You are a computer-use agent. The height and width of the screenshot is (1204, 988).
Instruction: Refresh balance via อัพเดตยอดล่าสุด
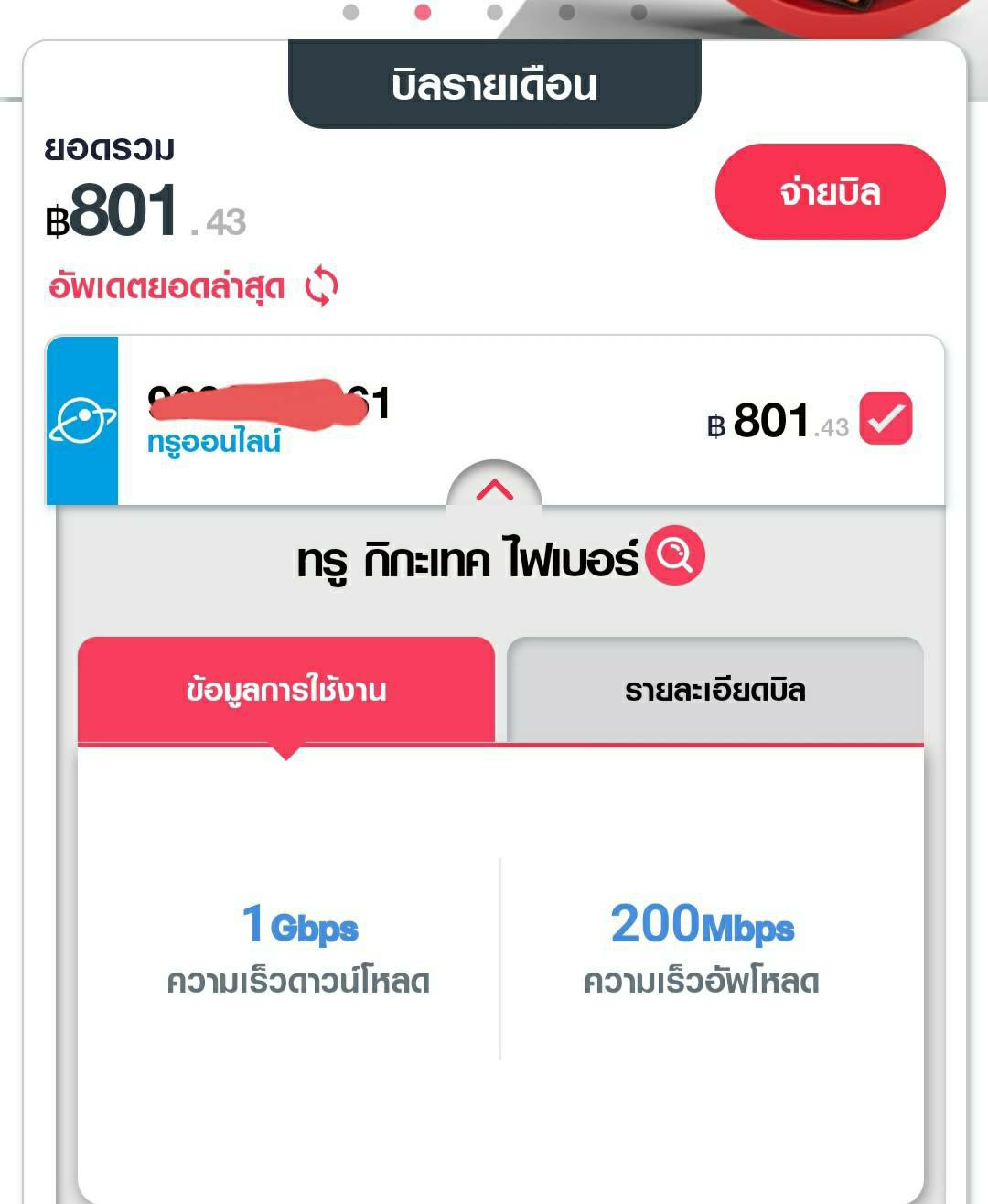193,286
